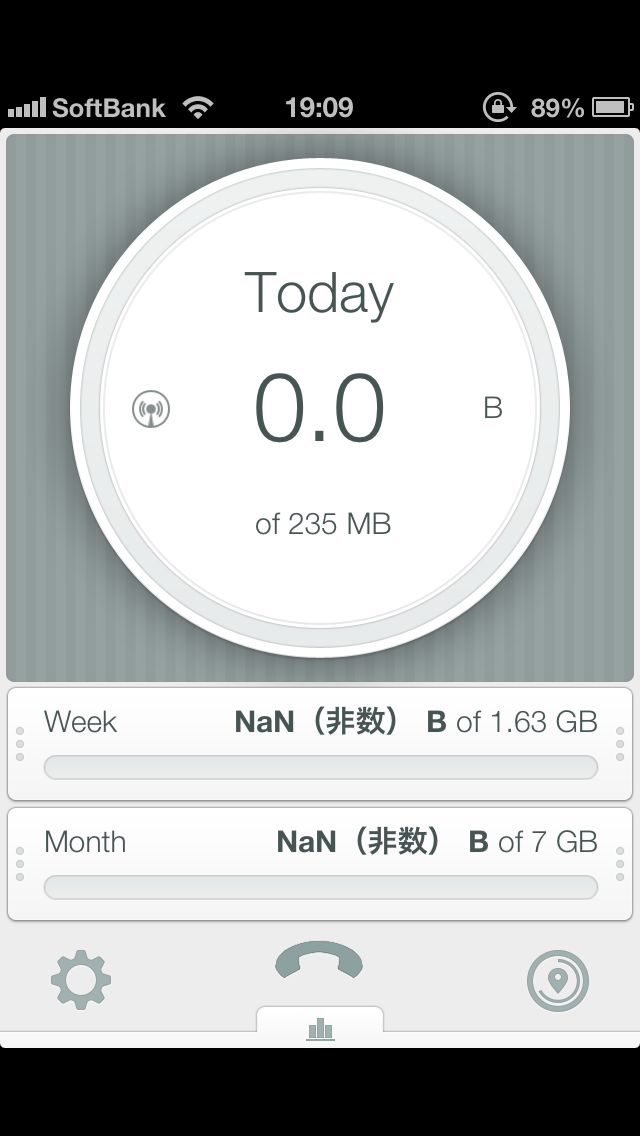Screen dimensions: 640x1136
Task: Tap the phone handset icon
Action: 319,963
